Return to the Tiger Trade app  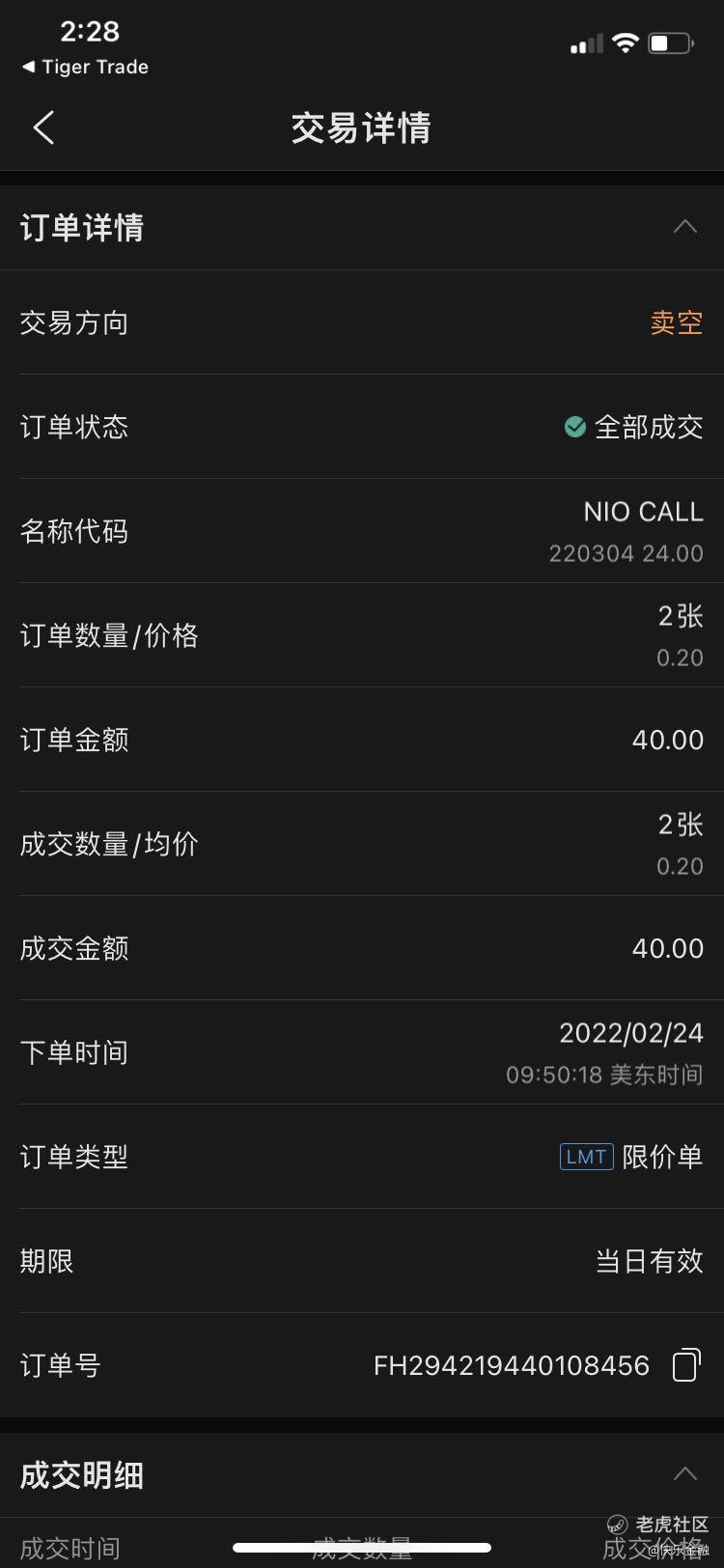(85, 67)
